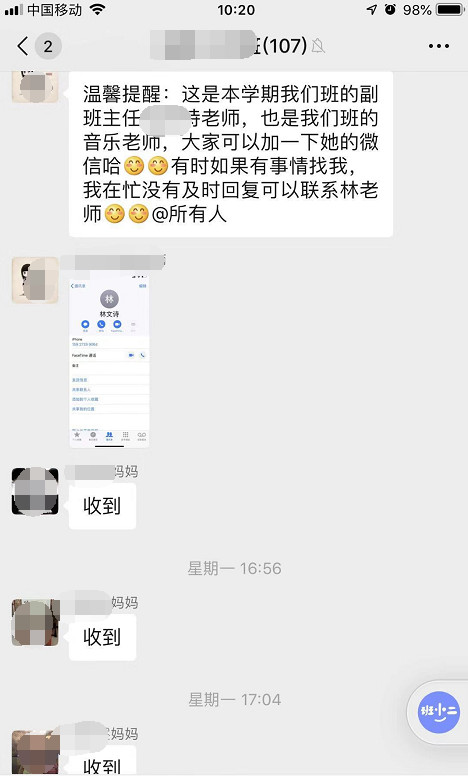
Task: Tap the 班小二 floating assistant button
Action: pos(438,713)
